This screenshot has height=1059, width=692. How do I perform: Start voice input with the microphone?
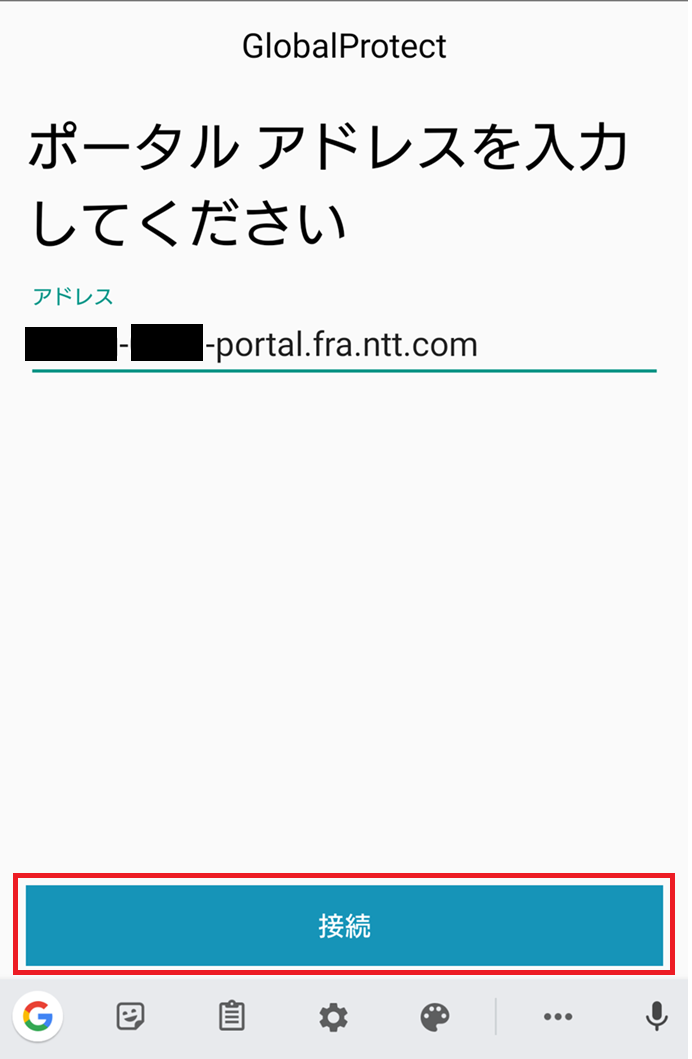pos(656,1018)
